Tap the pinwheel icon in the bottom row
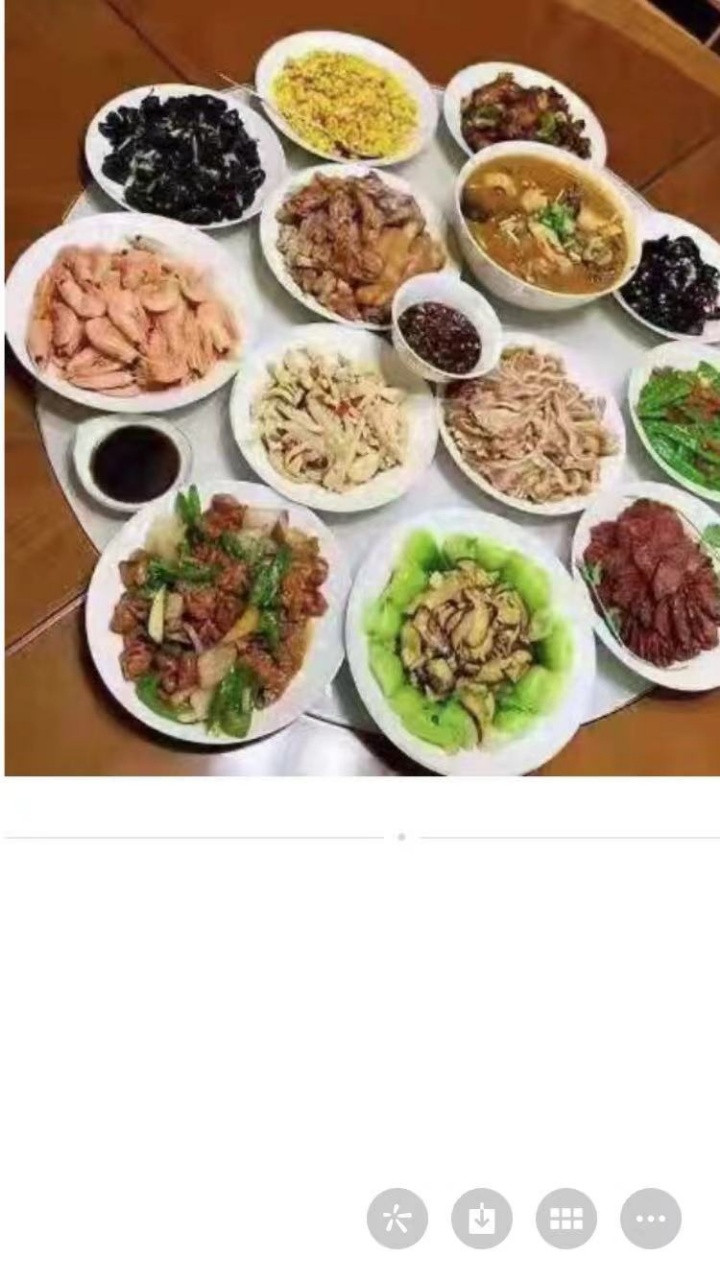 [397, 1218]
